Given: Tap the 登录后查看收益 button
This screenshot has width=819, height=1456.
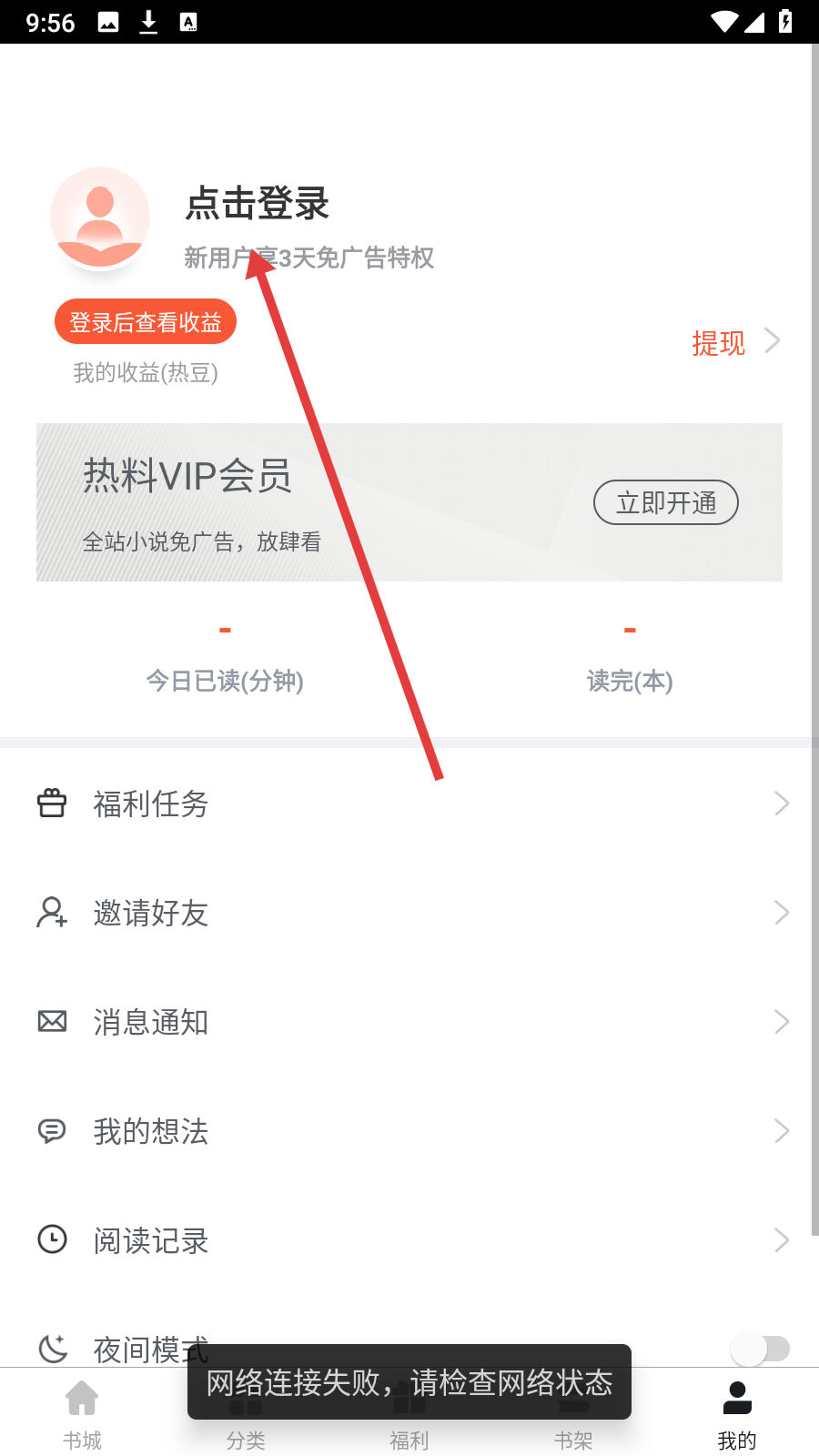Looking at the screenshot, I should tap(146, 322).
